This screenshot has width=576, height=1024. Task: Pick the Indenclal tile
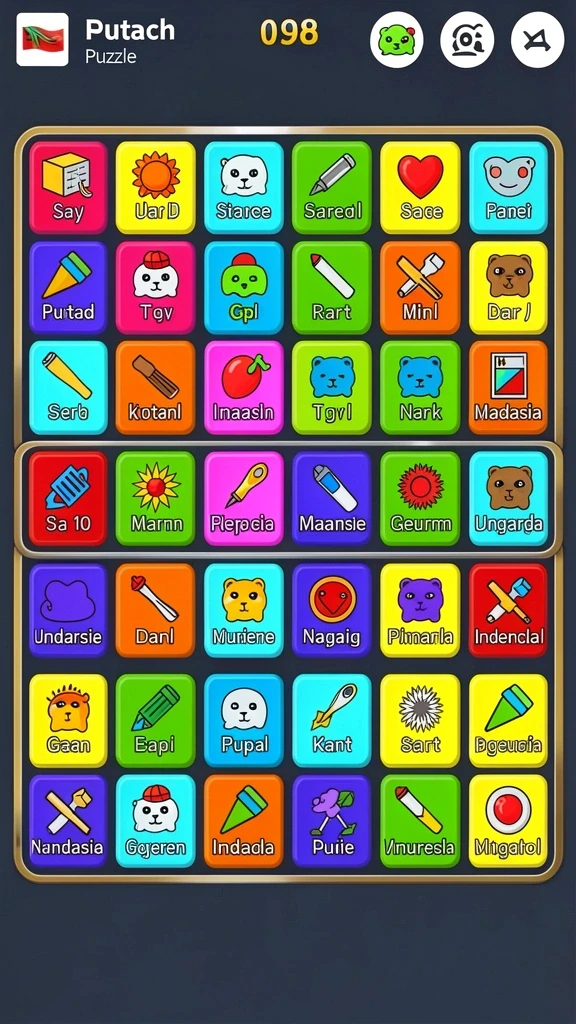pyautogui.click(x=508, y=611)
